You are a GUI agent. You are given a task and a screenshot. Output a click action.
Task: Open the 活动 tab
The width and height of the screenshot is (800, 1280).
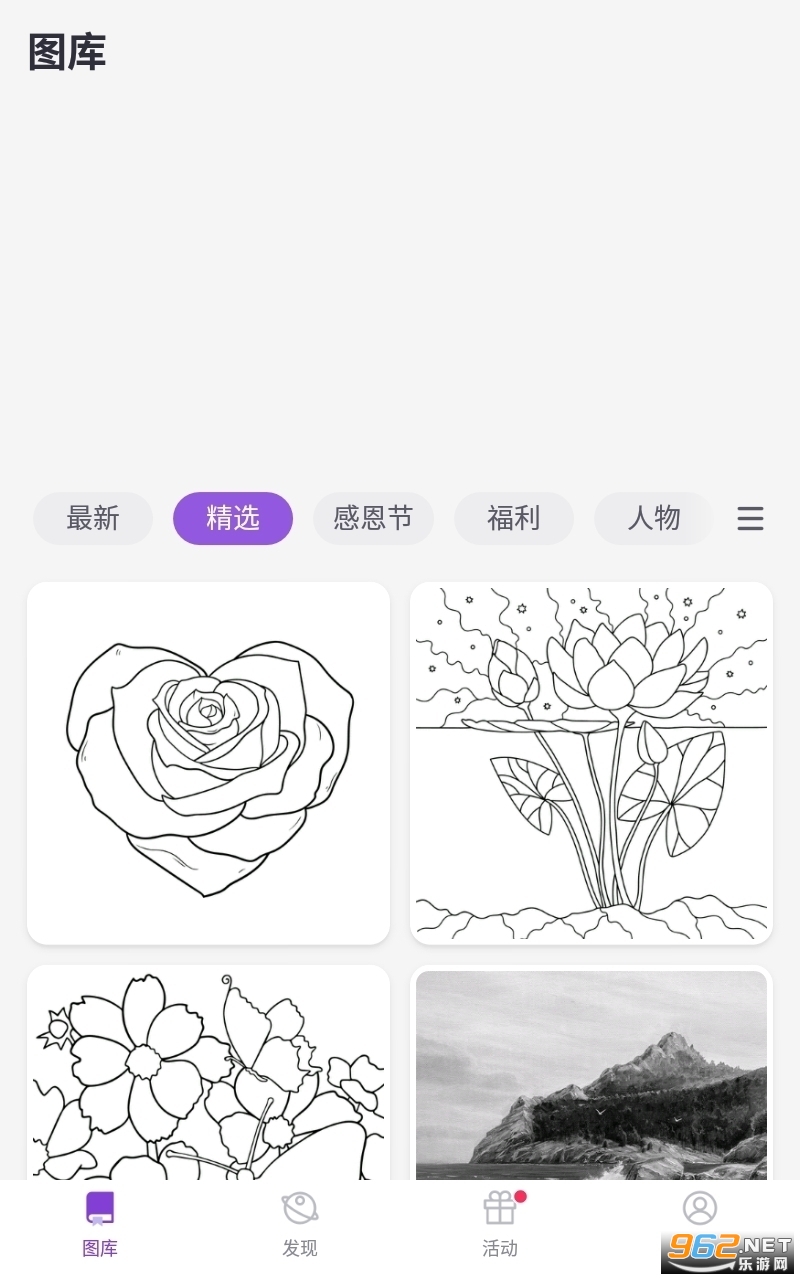(500, 1223)
